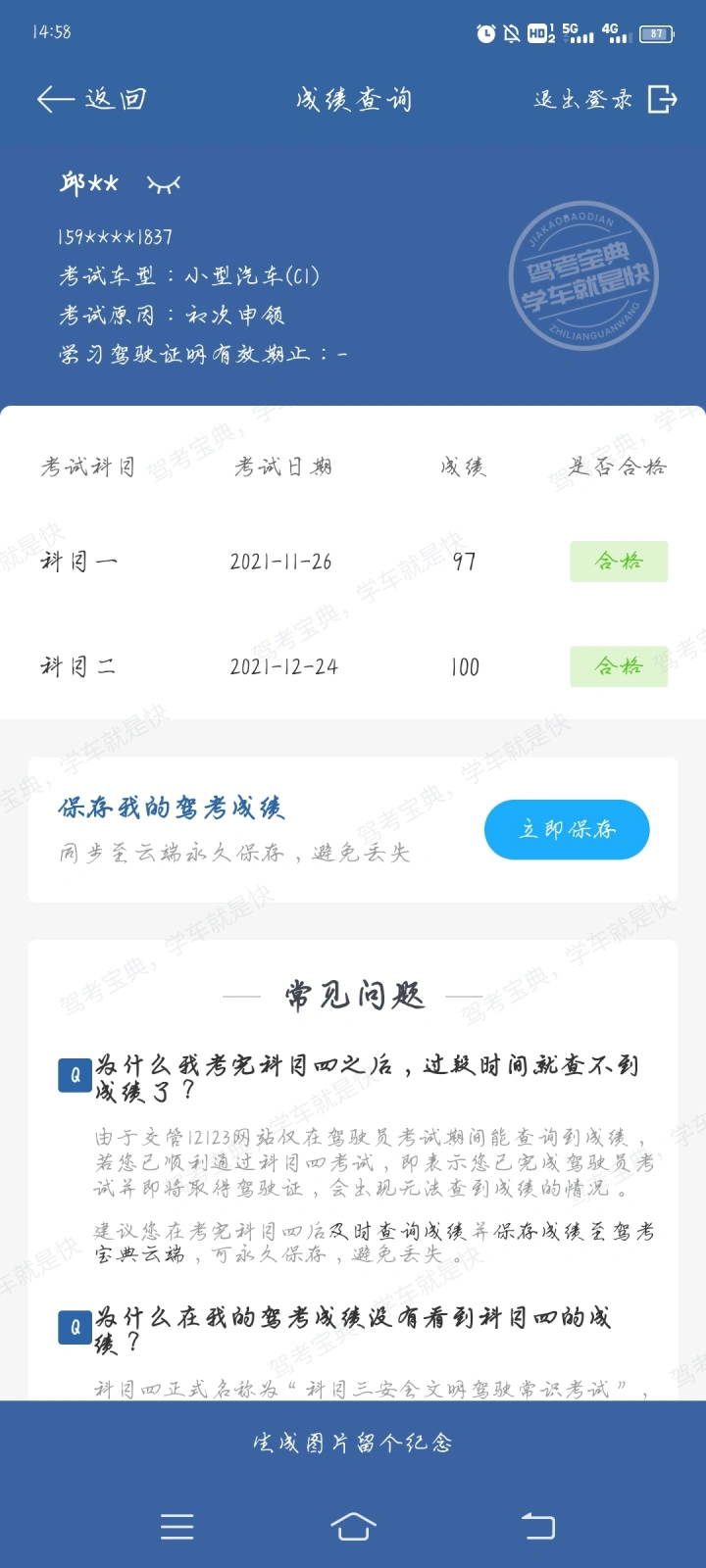Log out via 退出登录
Image resolution: width=706 pixels, height=1568 pixels.
605,99
